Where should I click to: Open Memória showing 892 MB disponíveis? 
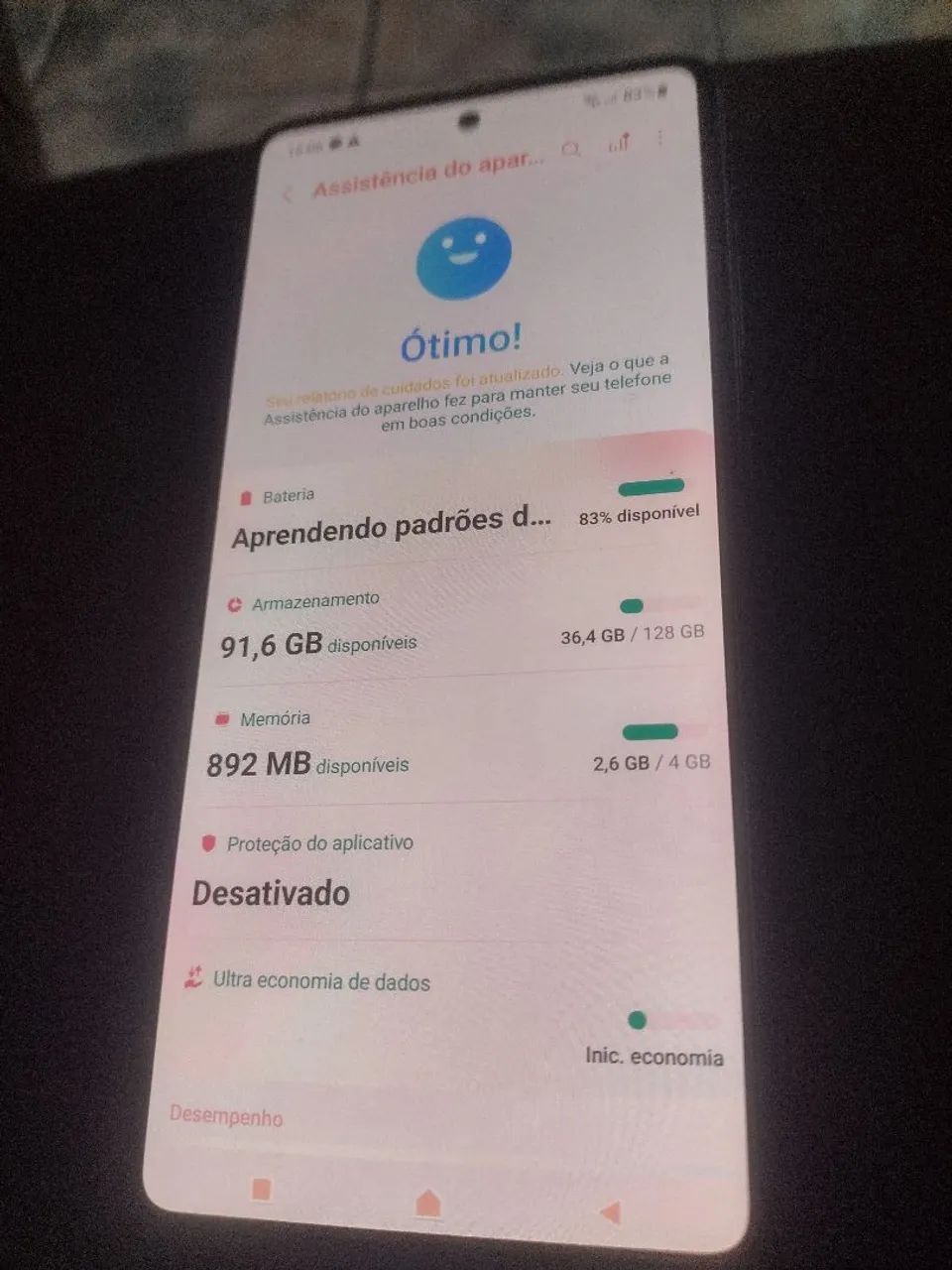click(307, 763)
